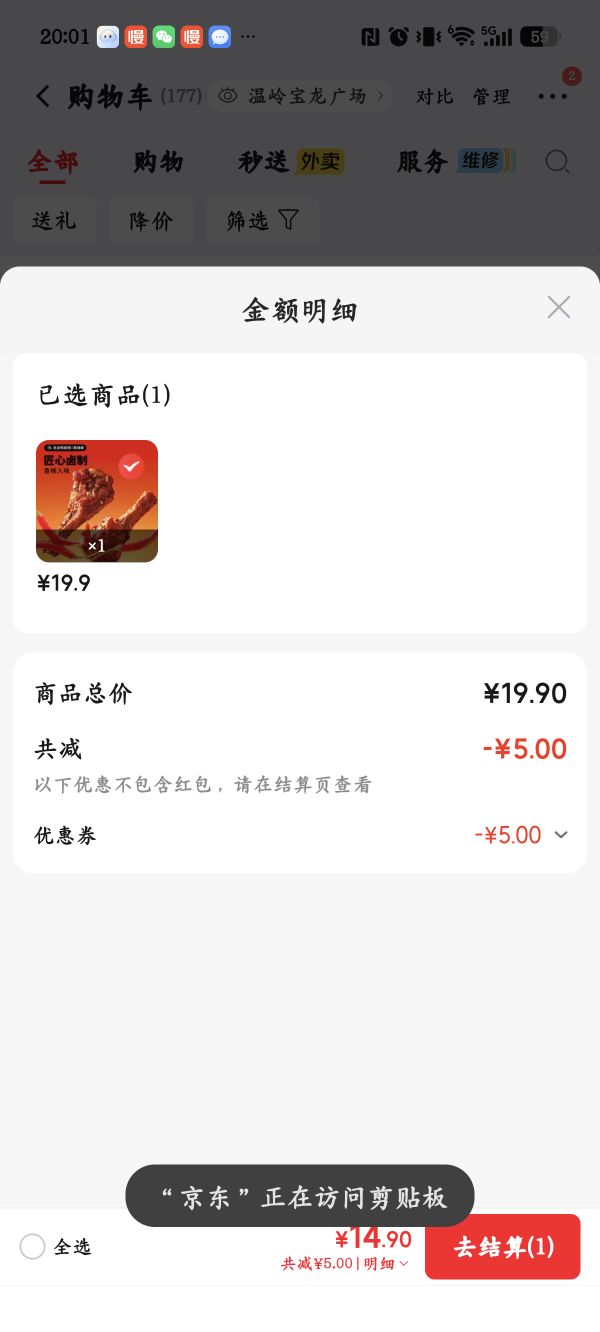Open the selected ¥19.9 product thumbnail
Screen dimensions: 600x1332
click(x=97, y=501)
